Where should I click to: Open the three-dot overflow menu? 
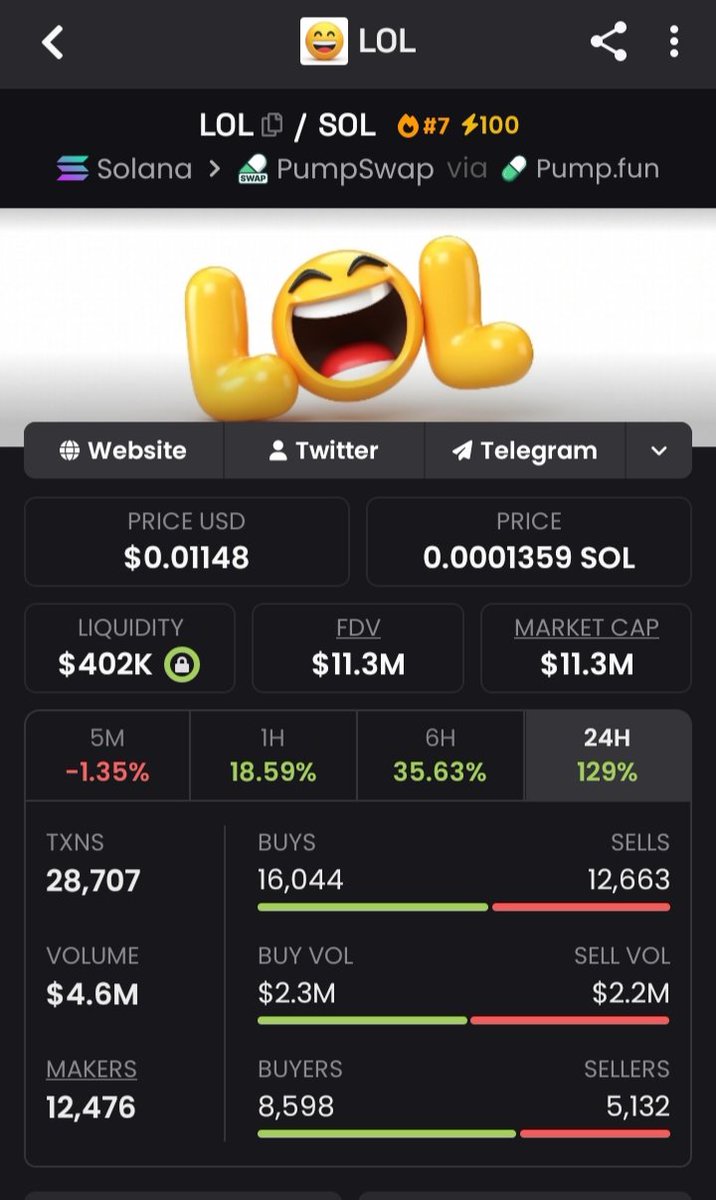(674, 42)
